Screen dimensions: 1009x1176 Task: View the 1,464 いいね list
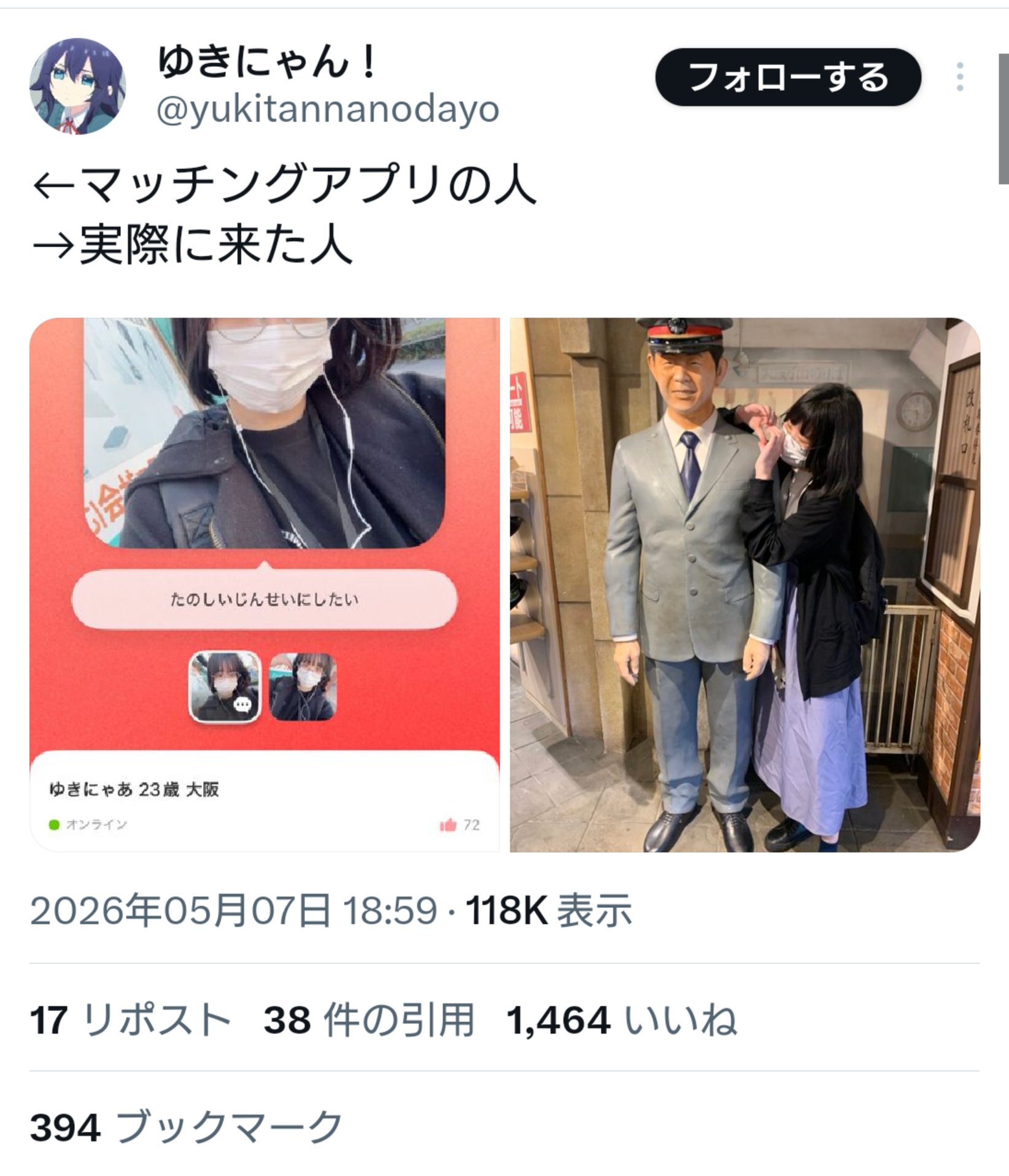tap(621, 1020)
